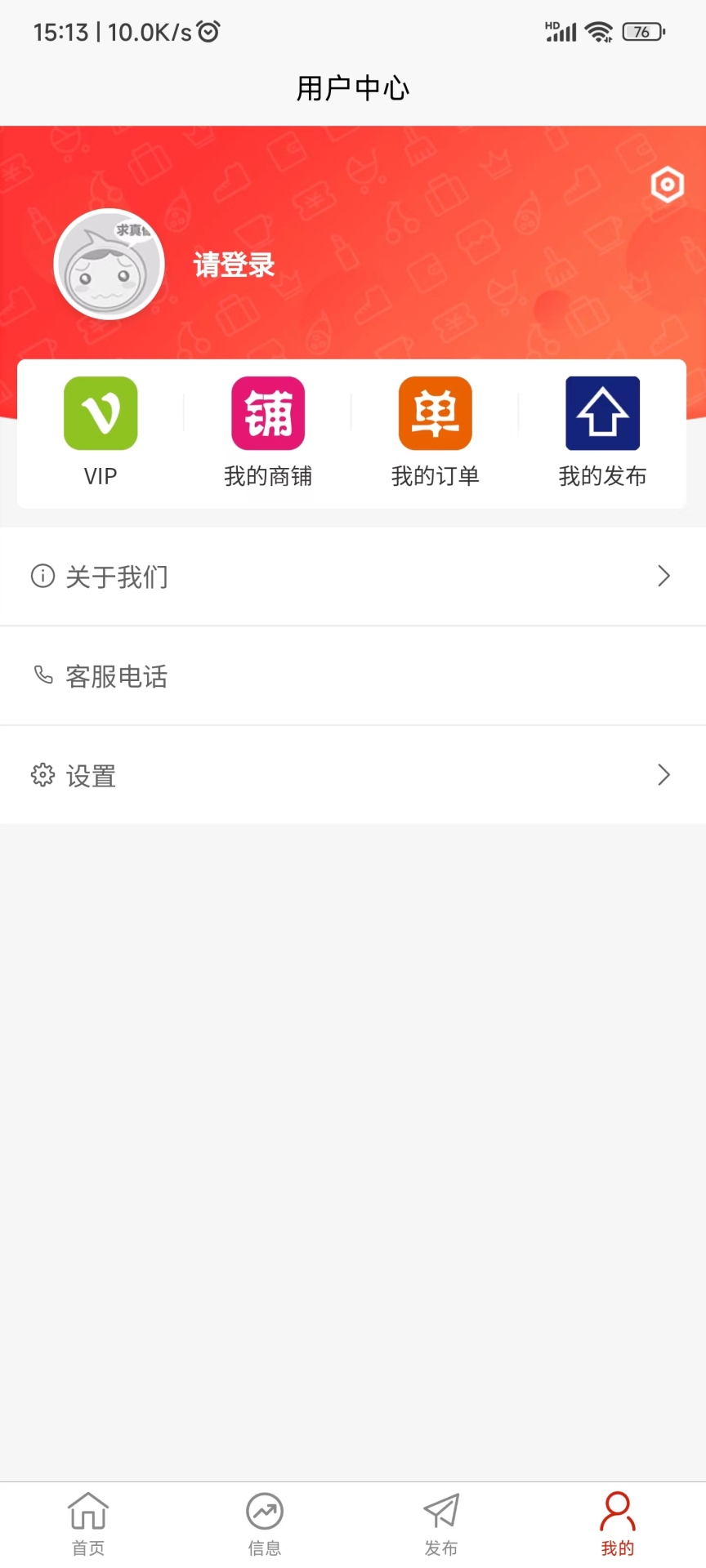This screenshot has width=706, height=1568.
Task: Click the user avatar image
Action: (109, 264)
